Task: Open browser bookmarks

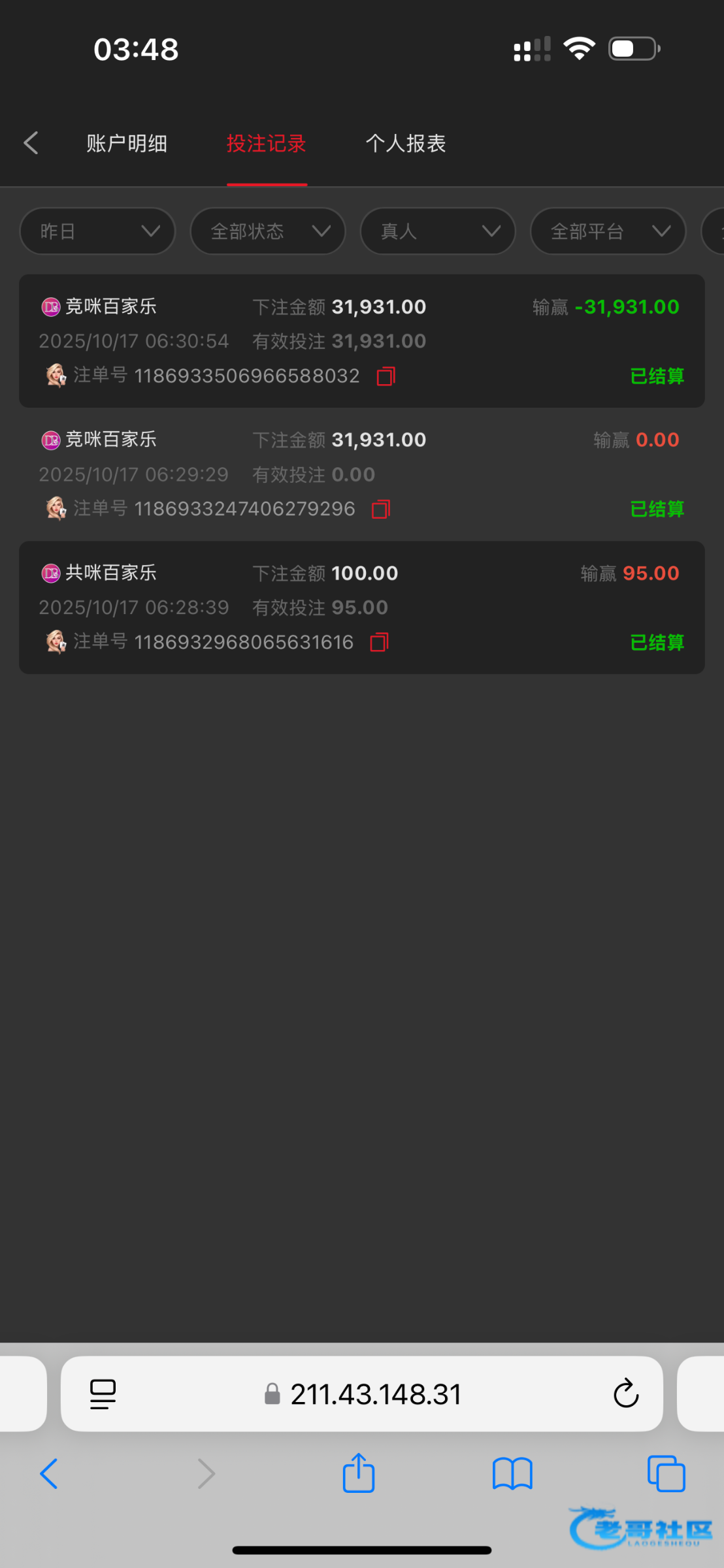Action: pos(512,1474)
